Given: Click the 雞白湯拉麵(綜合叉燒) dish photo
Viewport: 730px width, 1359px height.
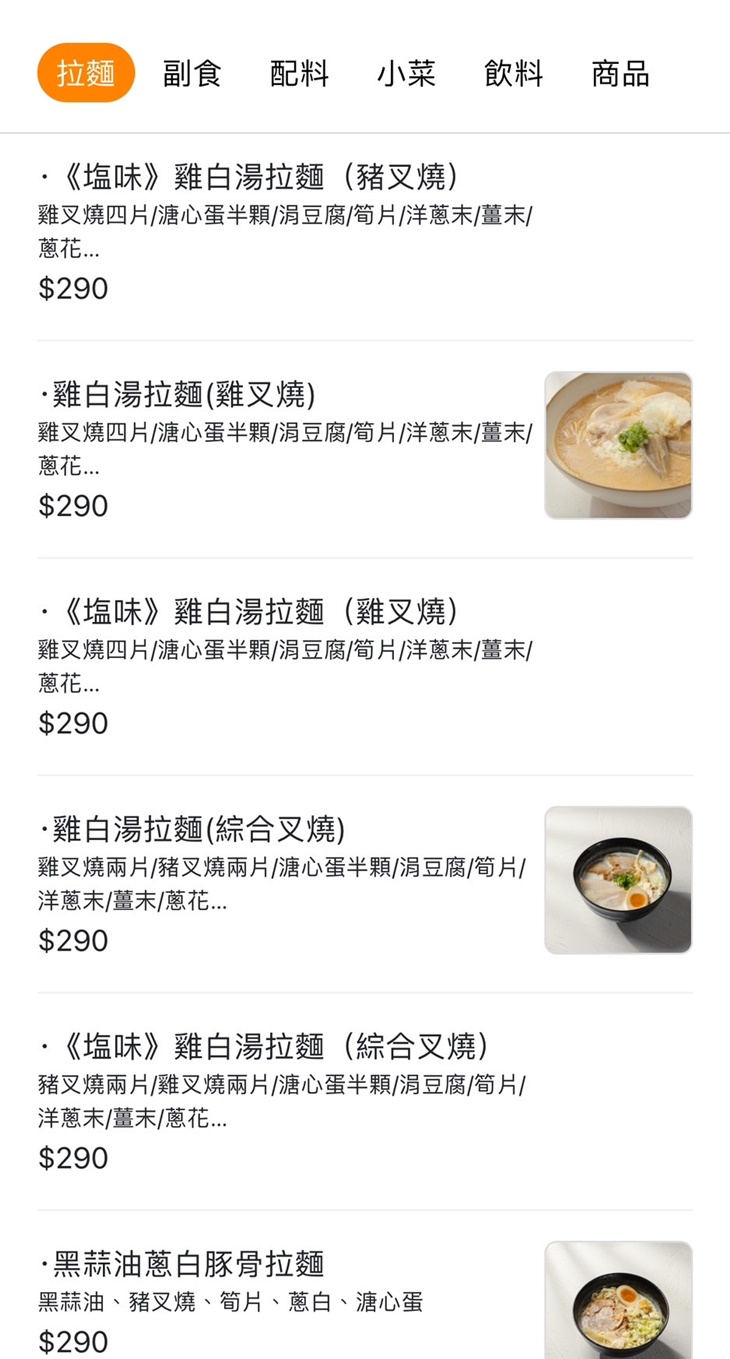Looking at the screenshot, I should tap(617, 880).
